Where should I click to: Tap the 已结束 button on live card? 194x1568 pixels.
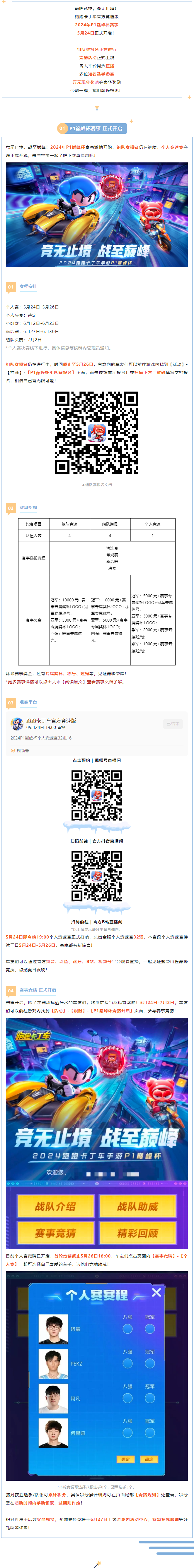click(x=173, y=724)
